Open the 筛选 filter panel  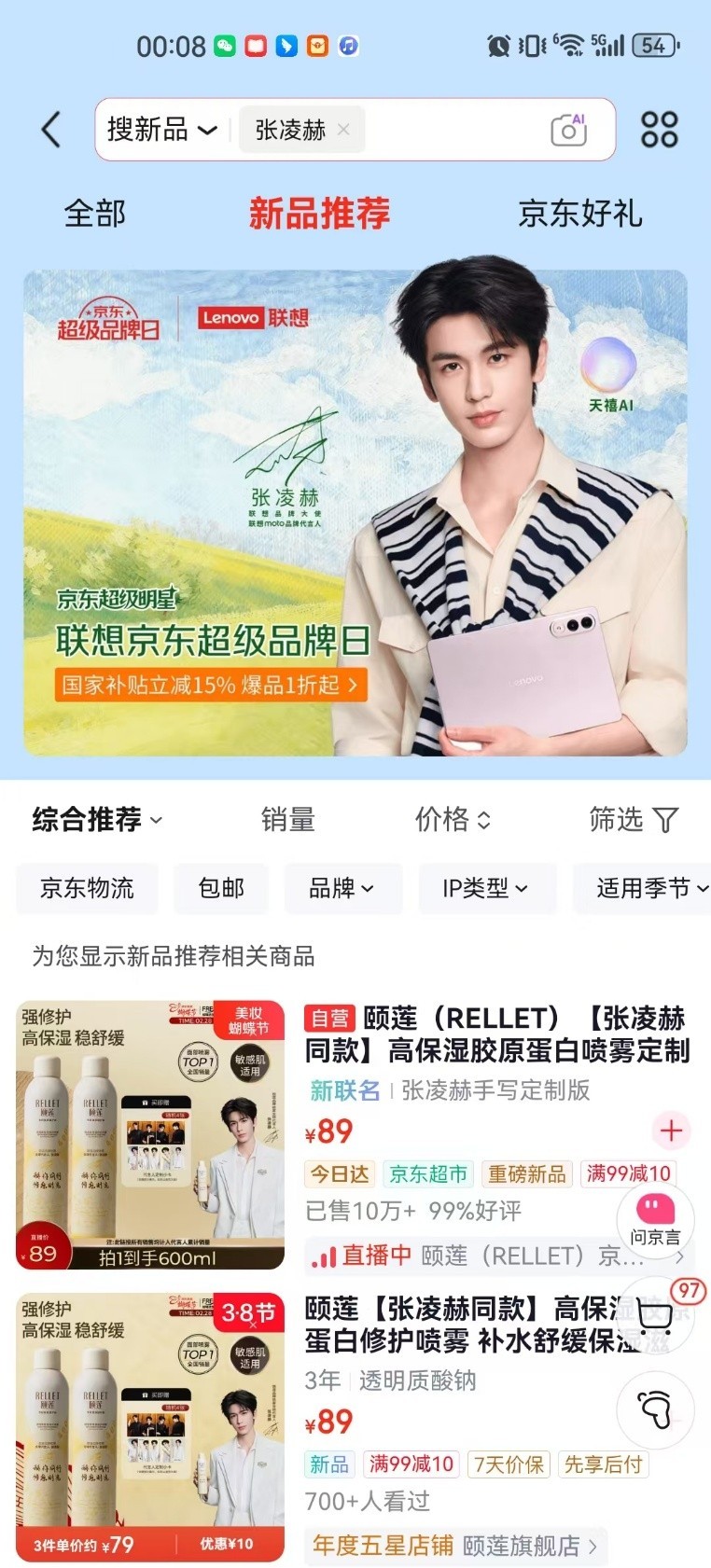point(633,820)
